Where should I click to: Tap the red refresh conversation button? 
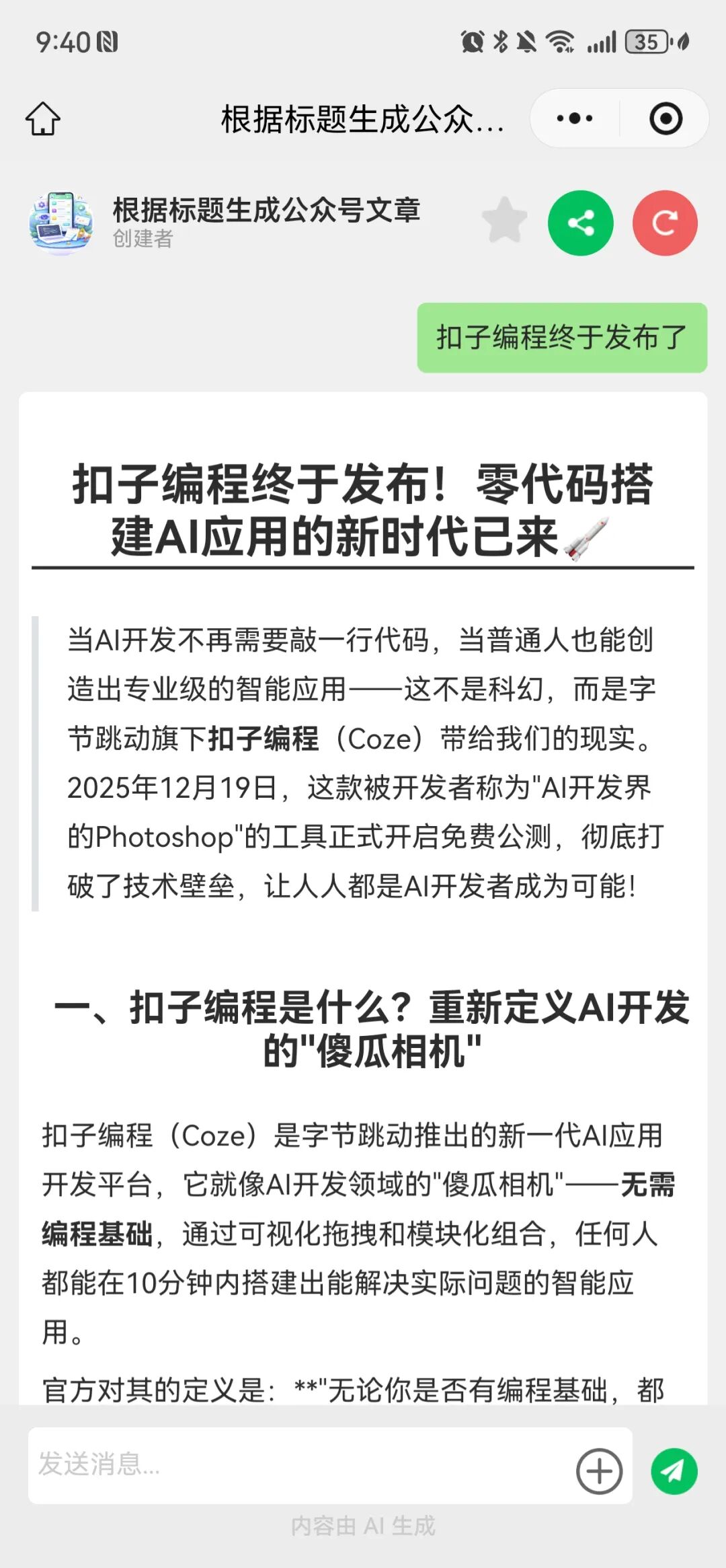[x=665, y=223]
